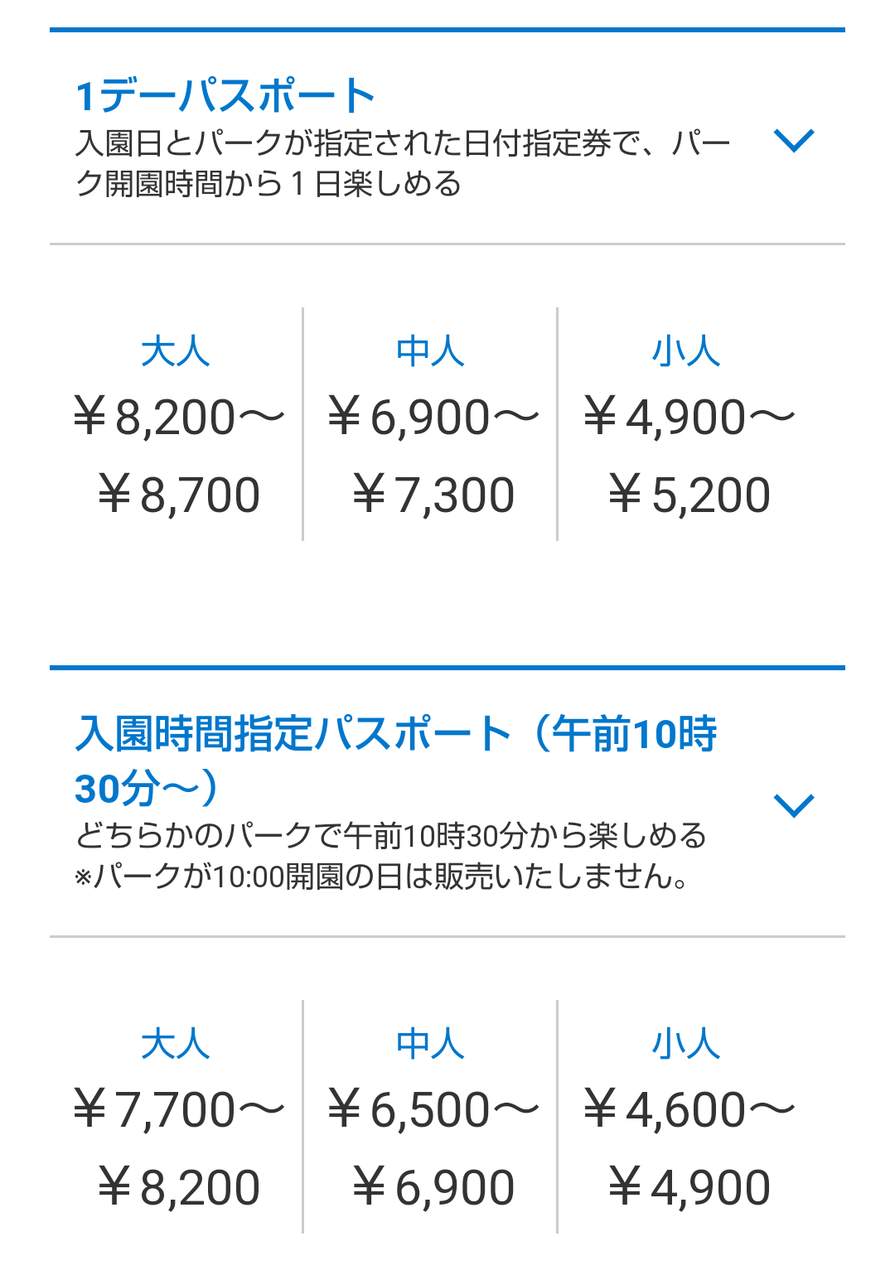Click the ¥7,700〜 time-designated adult price
The width and height of the screenshot is (895, 1280).
pyautogui.click(x=180, y=1108)
